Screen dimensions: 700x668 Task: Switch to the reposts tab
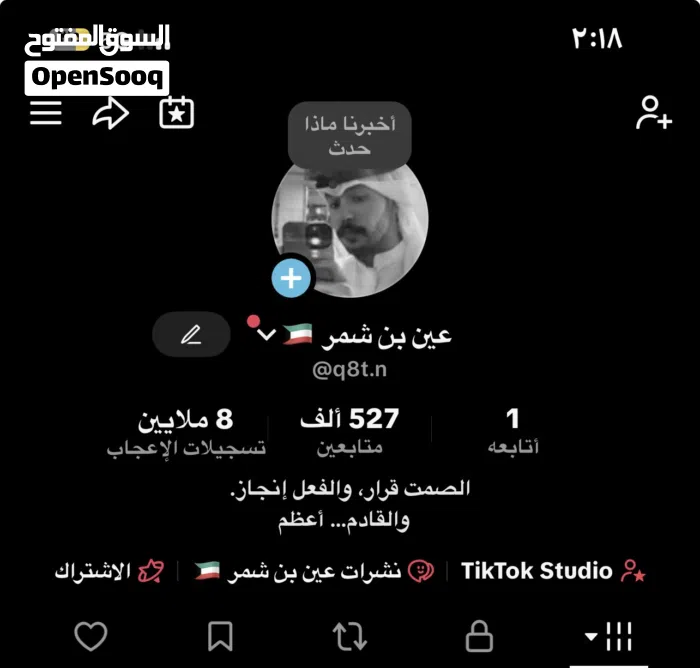(x=350, y=636)
